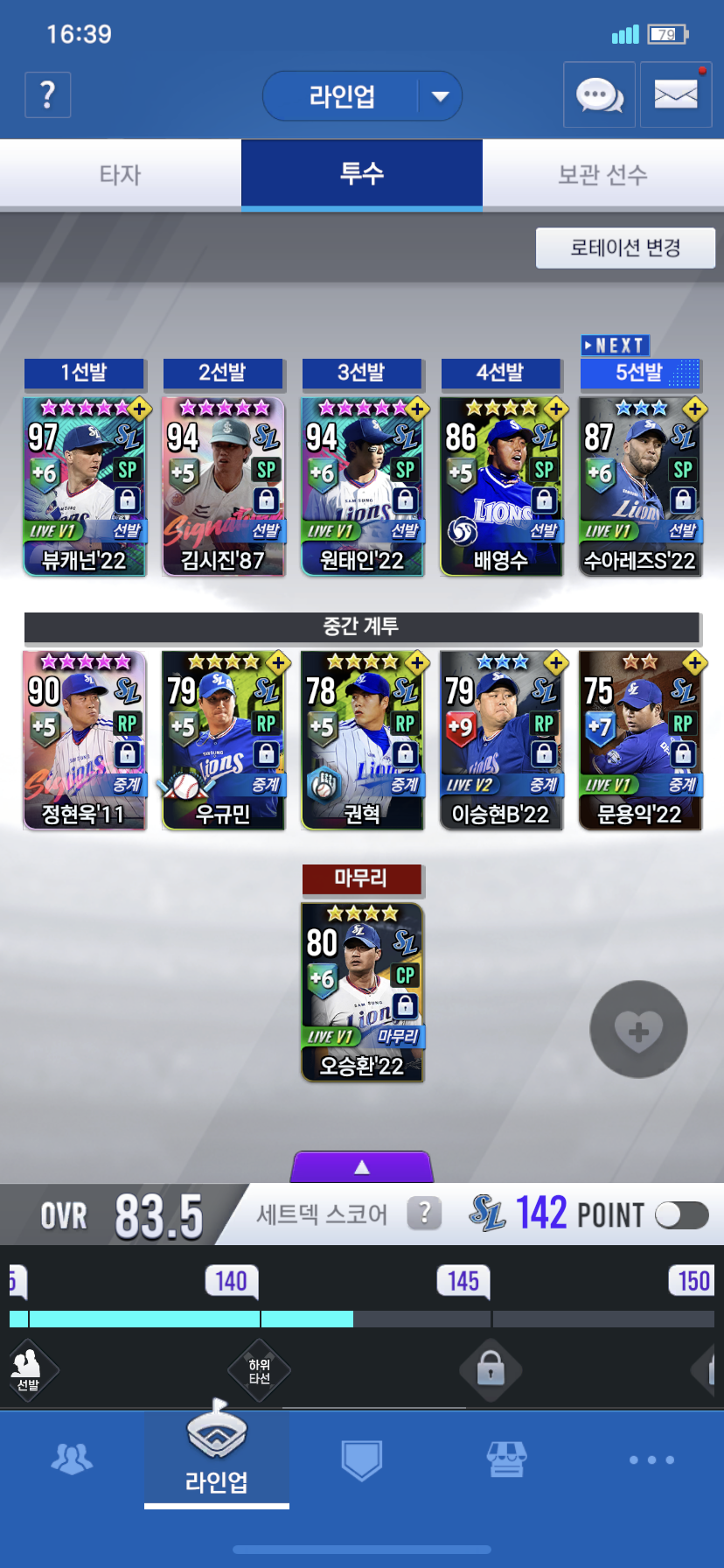The image size is (724, 1568).
Task: Open the 정현욱'11 reliever card
Action: coord(85,739)
